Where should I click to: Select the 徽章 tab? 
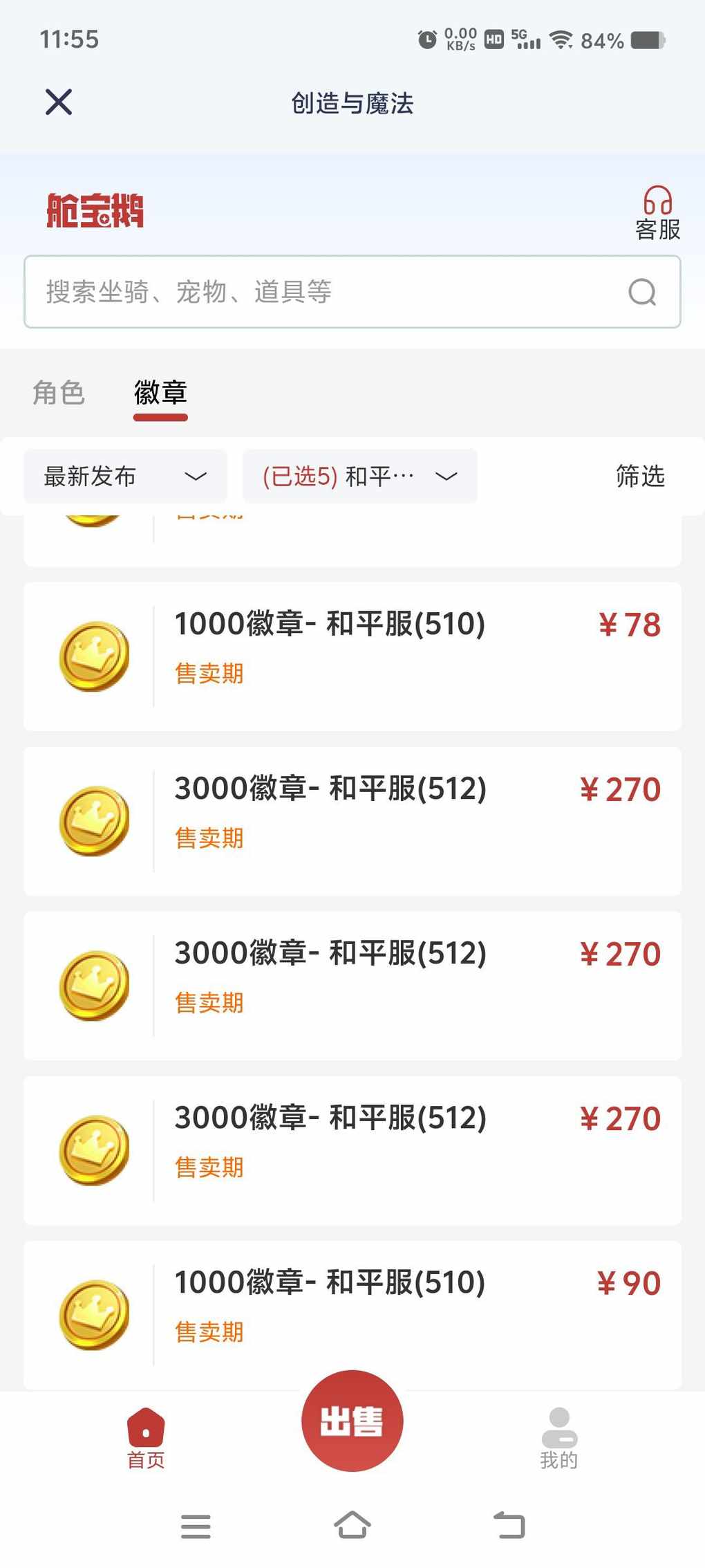click(160, 393)
